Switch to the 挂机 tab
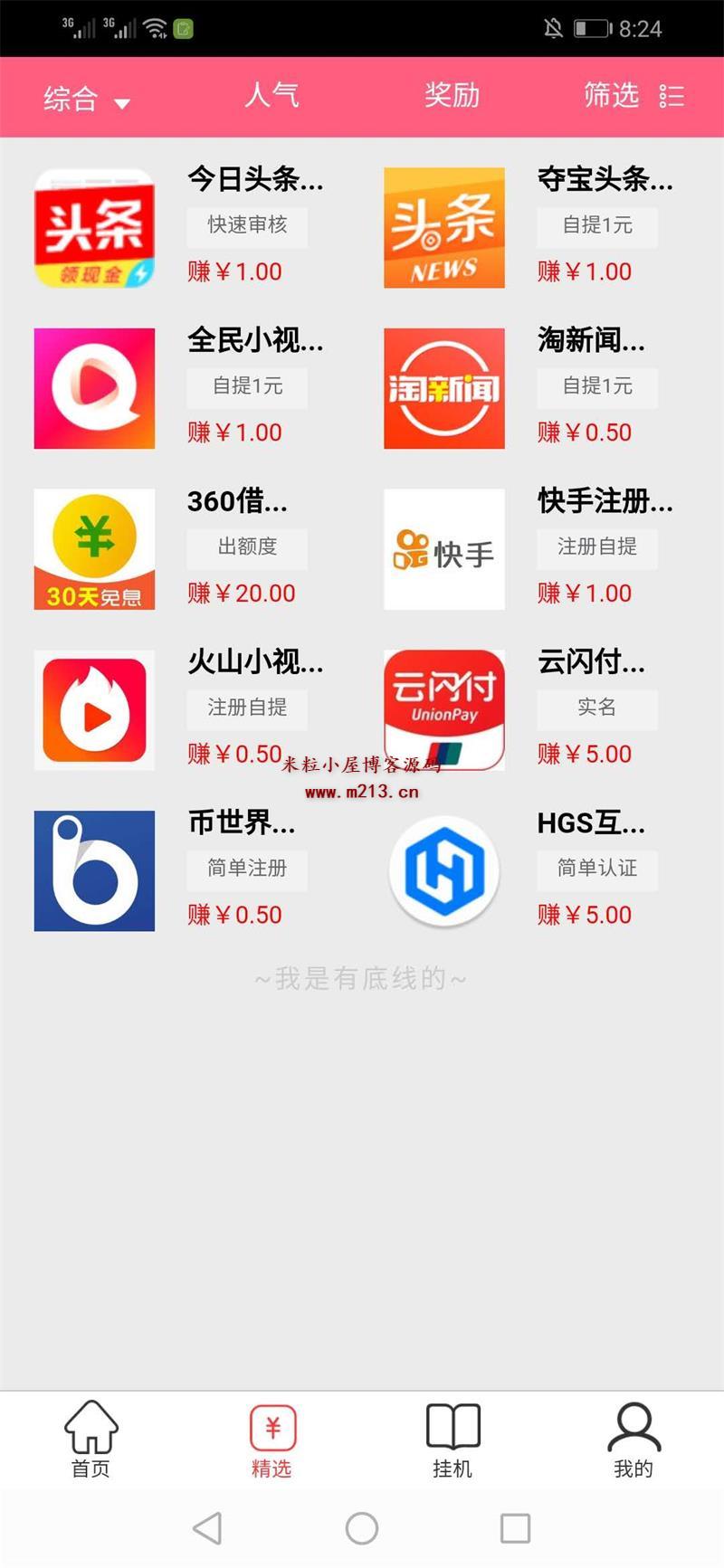This screenshot has height=1568, width=724. click(452, 1440)
